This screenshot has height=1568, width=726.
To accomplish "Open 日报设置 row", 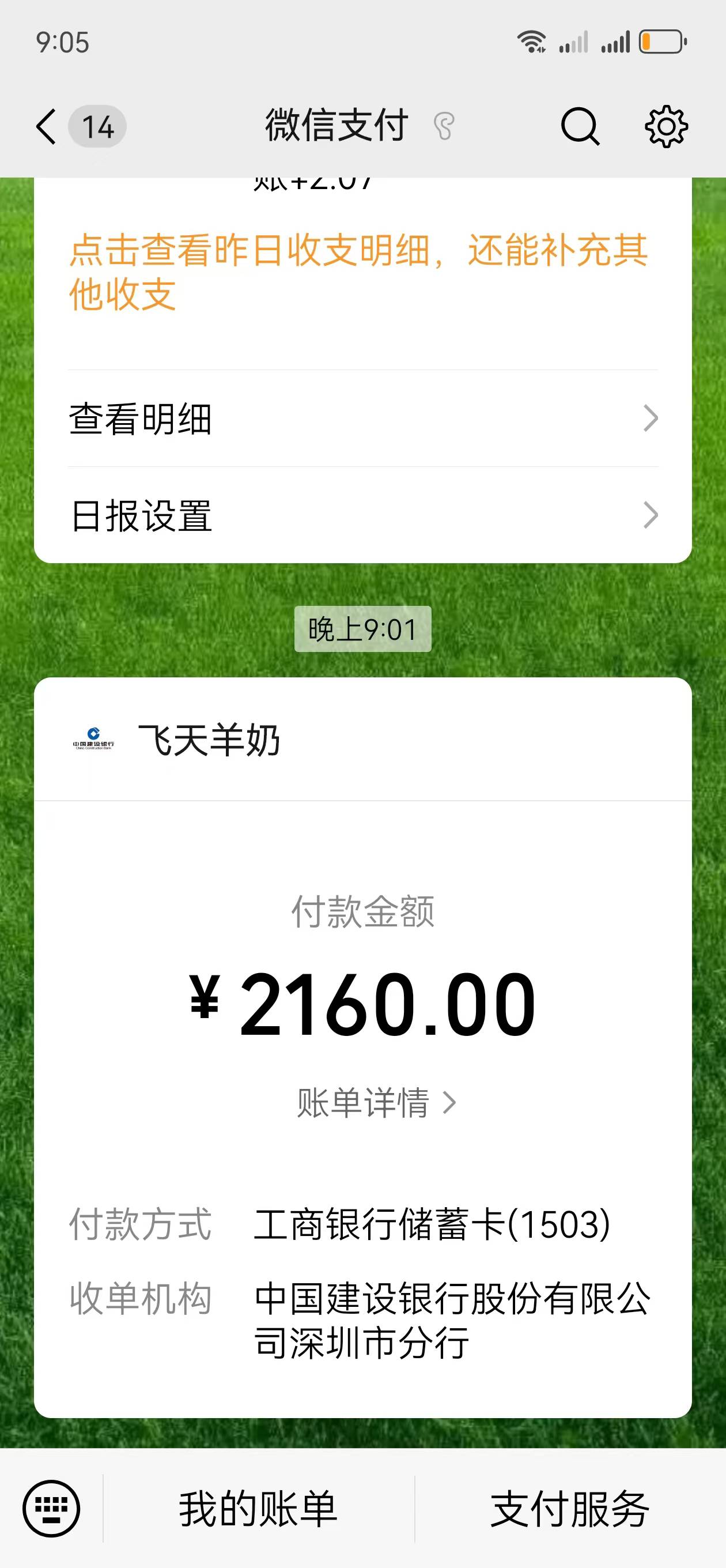I will pyautogui.click(x=362, y=515).
